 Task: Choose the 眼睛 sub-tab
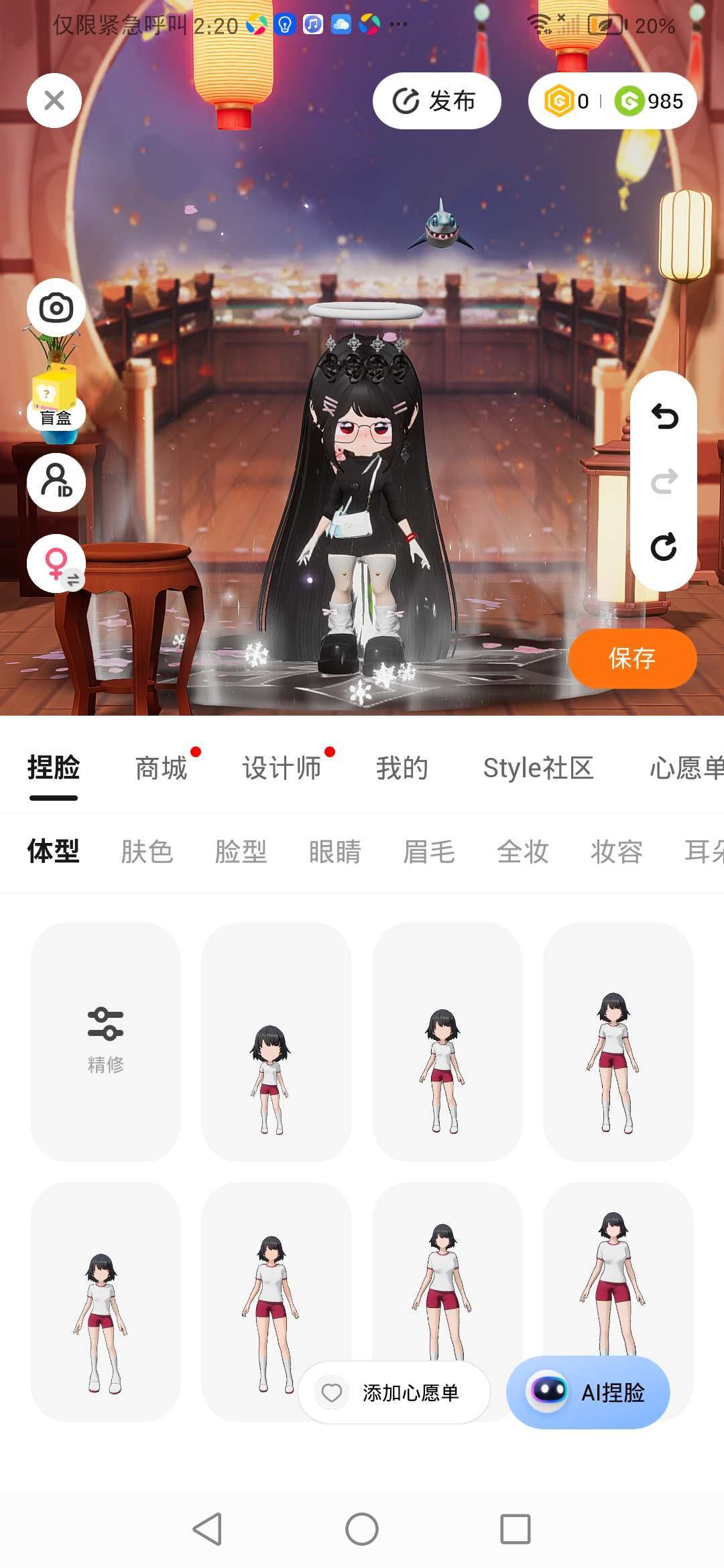click(335, 852)
